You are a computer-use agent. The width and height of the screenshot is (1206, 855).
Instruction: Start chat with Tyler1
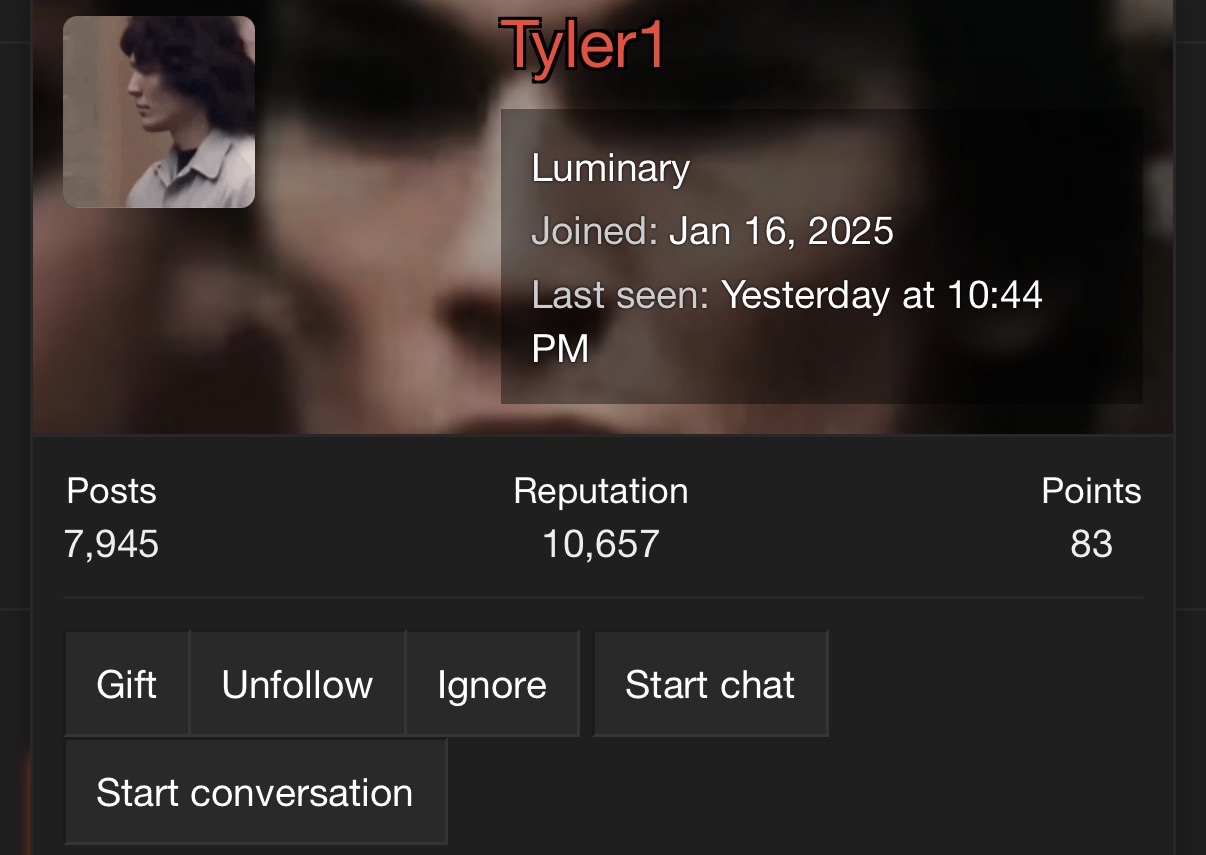(x=710, y=685)
